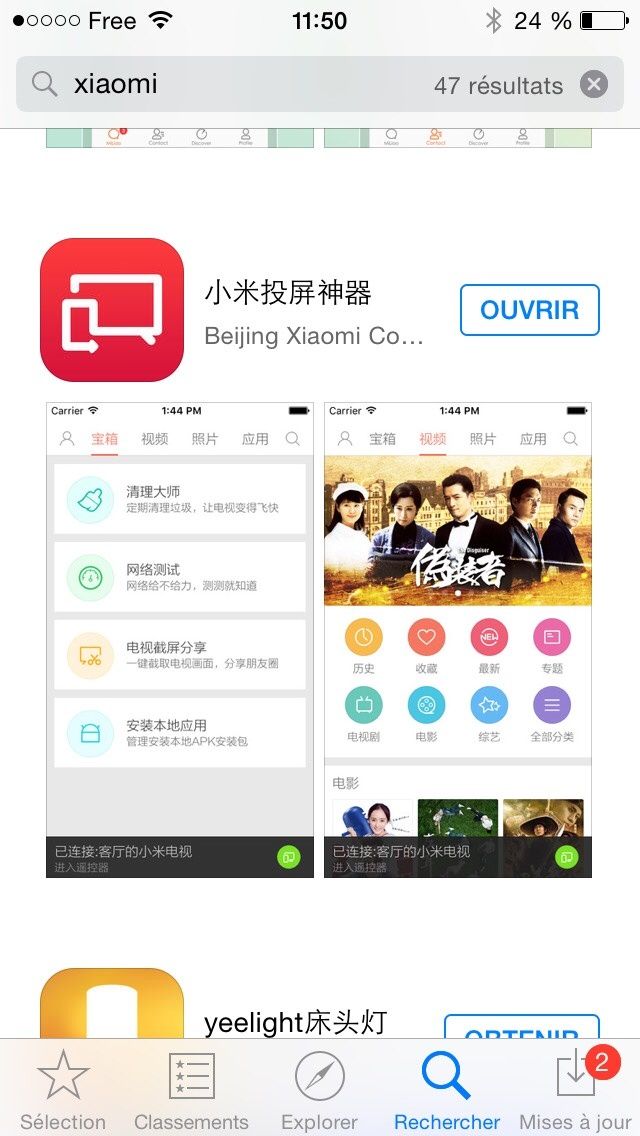Image resolution: width=640 pixels, height=1136 pixels.
Task: Tap the xiaomi search field
Action: [320, 84]
